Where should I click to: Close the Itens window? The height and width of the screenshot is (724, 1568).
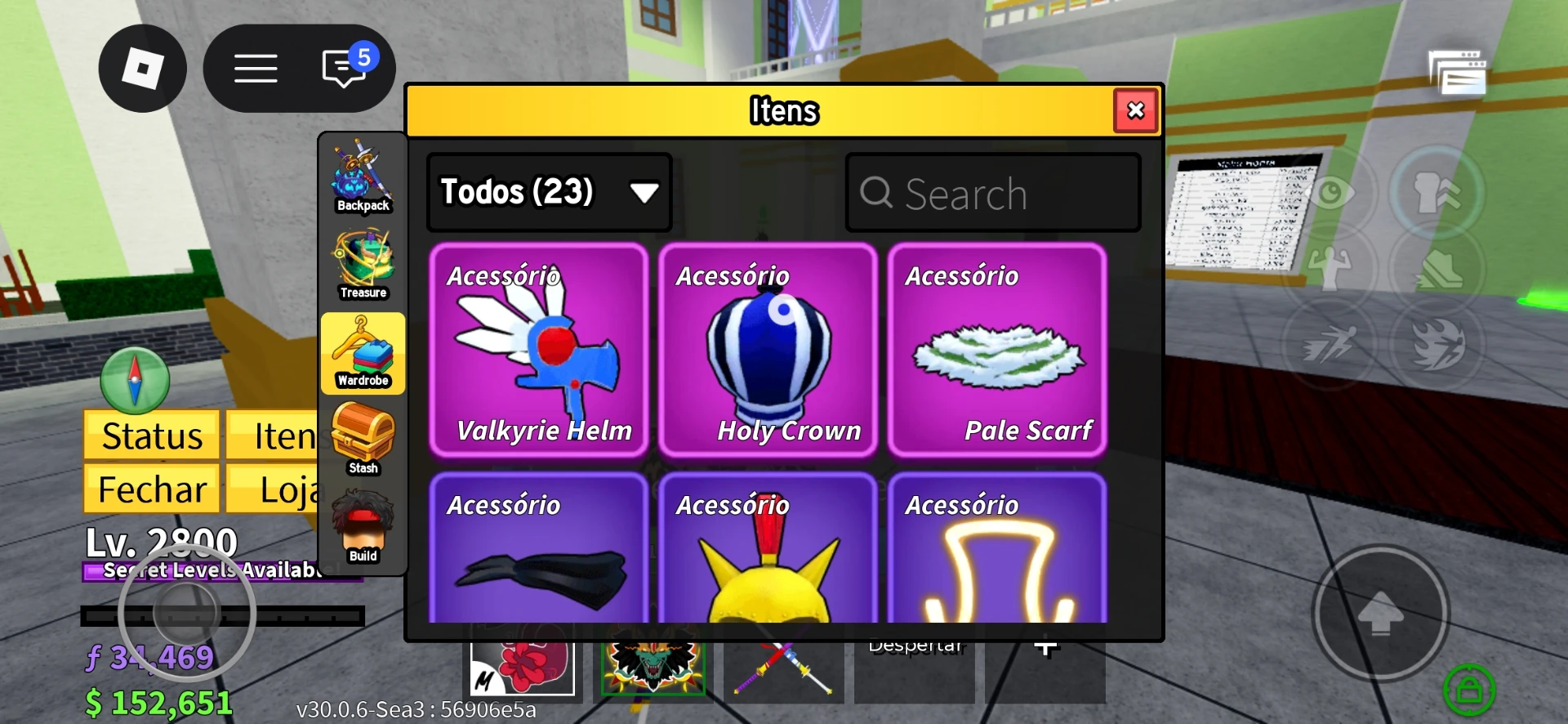[x=1135, y=110]
